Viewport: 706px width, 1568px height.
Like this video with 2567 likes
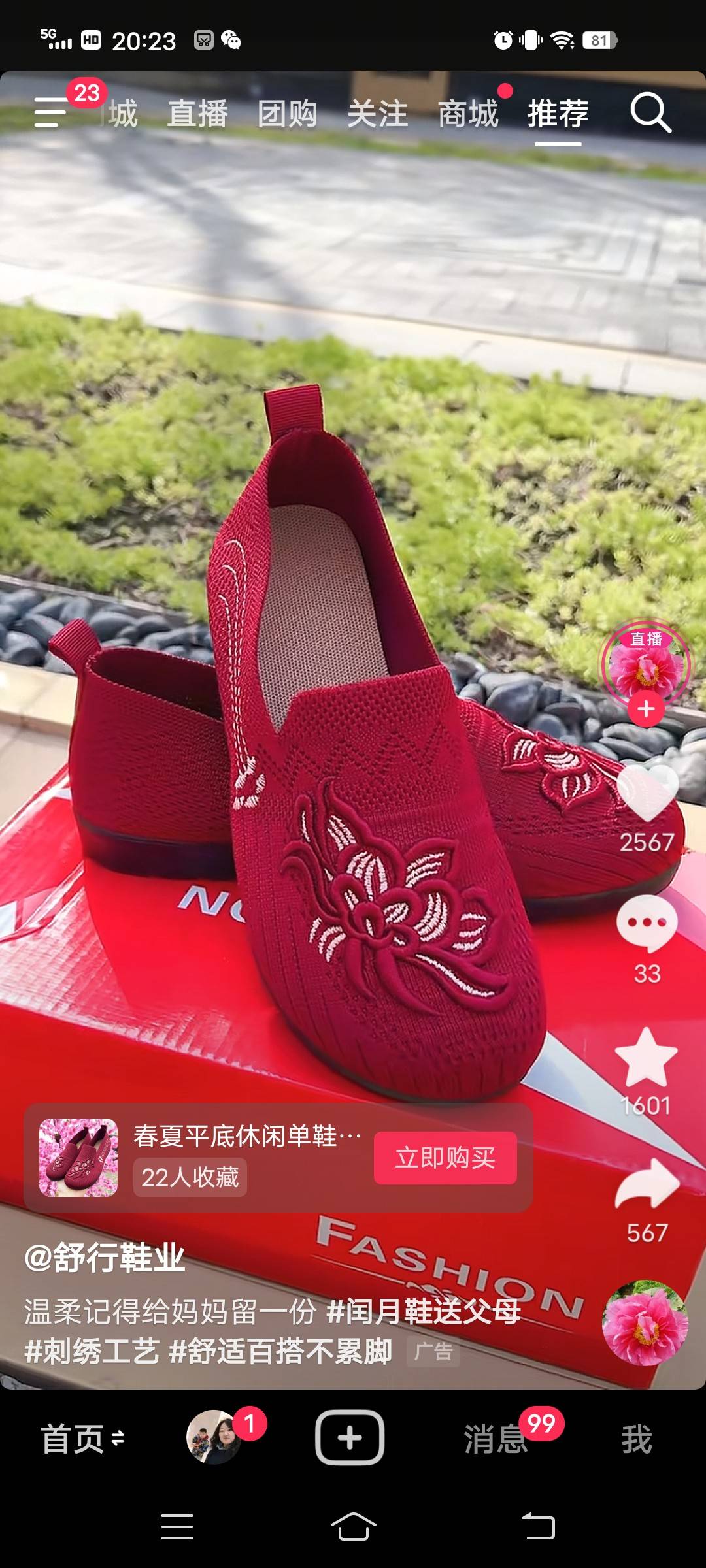pos(647,792)
